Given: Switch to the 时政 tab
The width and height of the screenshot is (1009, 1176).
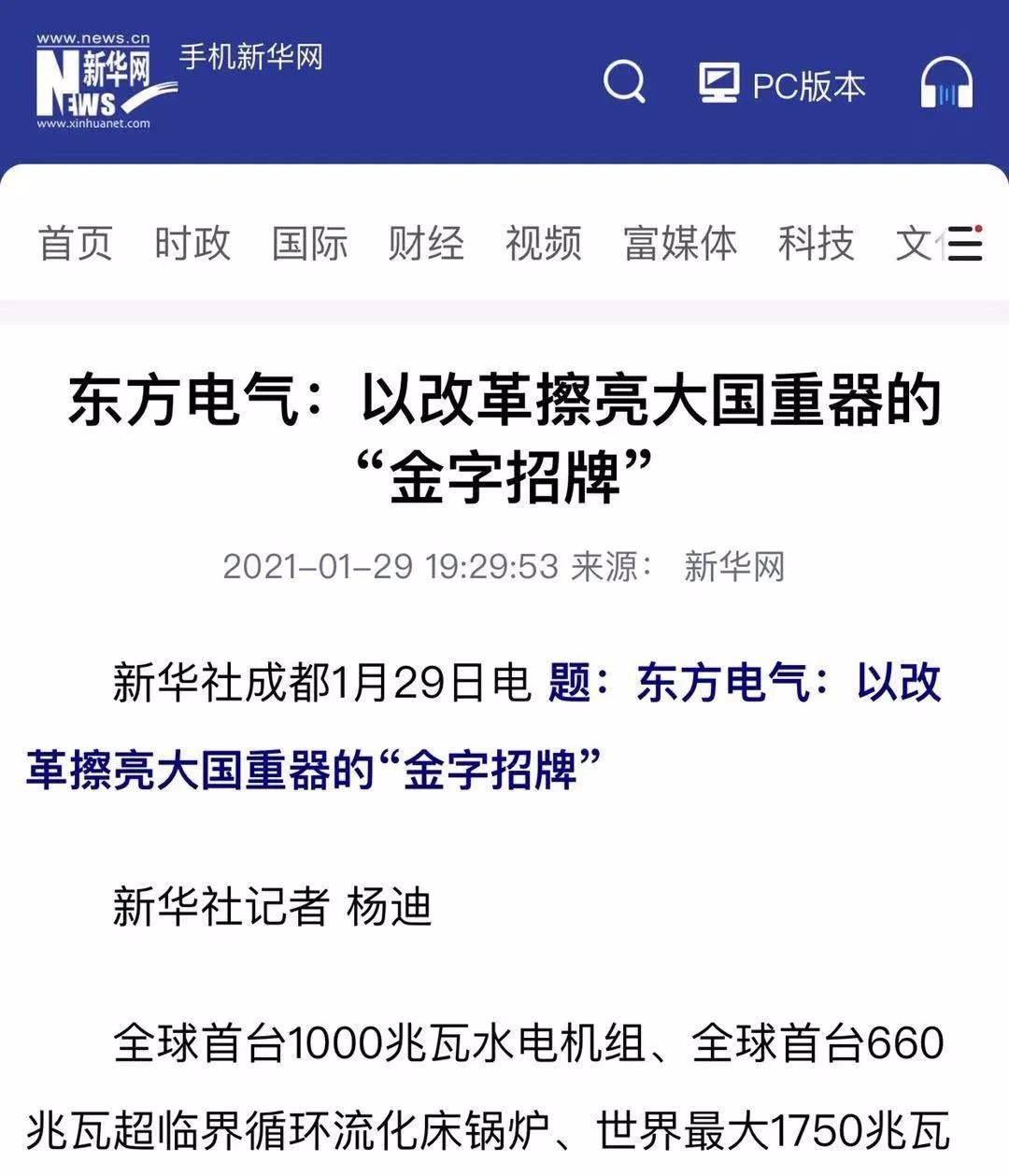Looking at the screenshot, I should point(192,243).
